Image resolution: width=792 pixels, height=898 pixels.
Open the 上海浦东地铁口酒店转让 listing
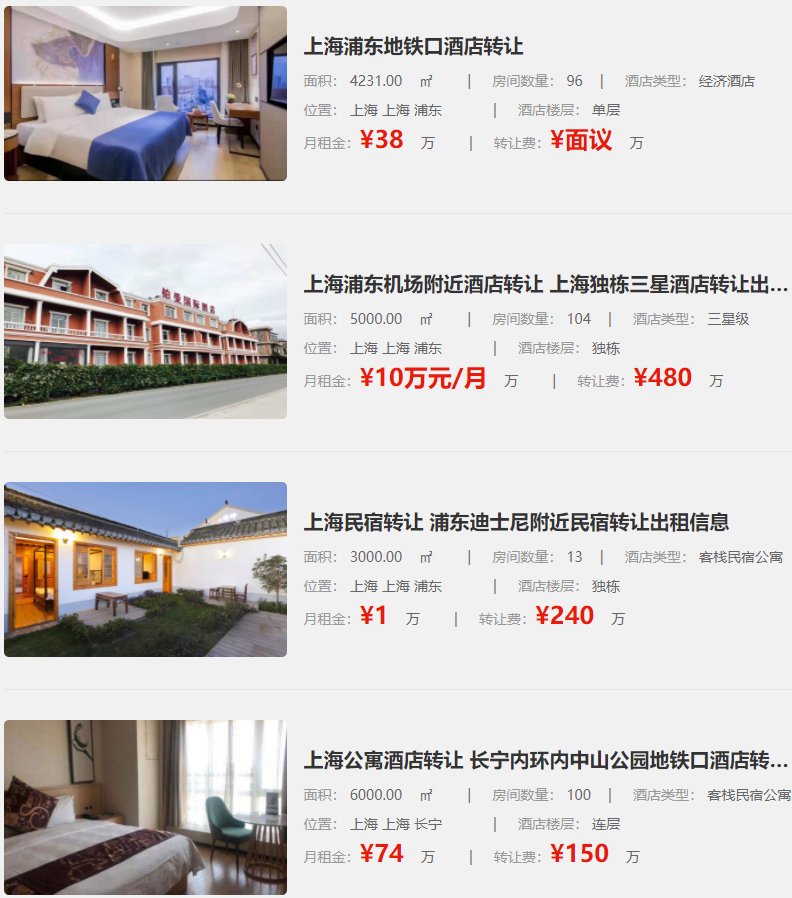tap(414, 47)
